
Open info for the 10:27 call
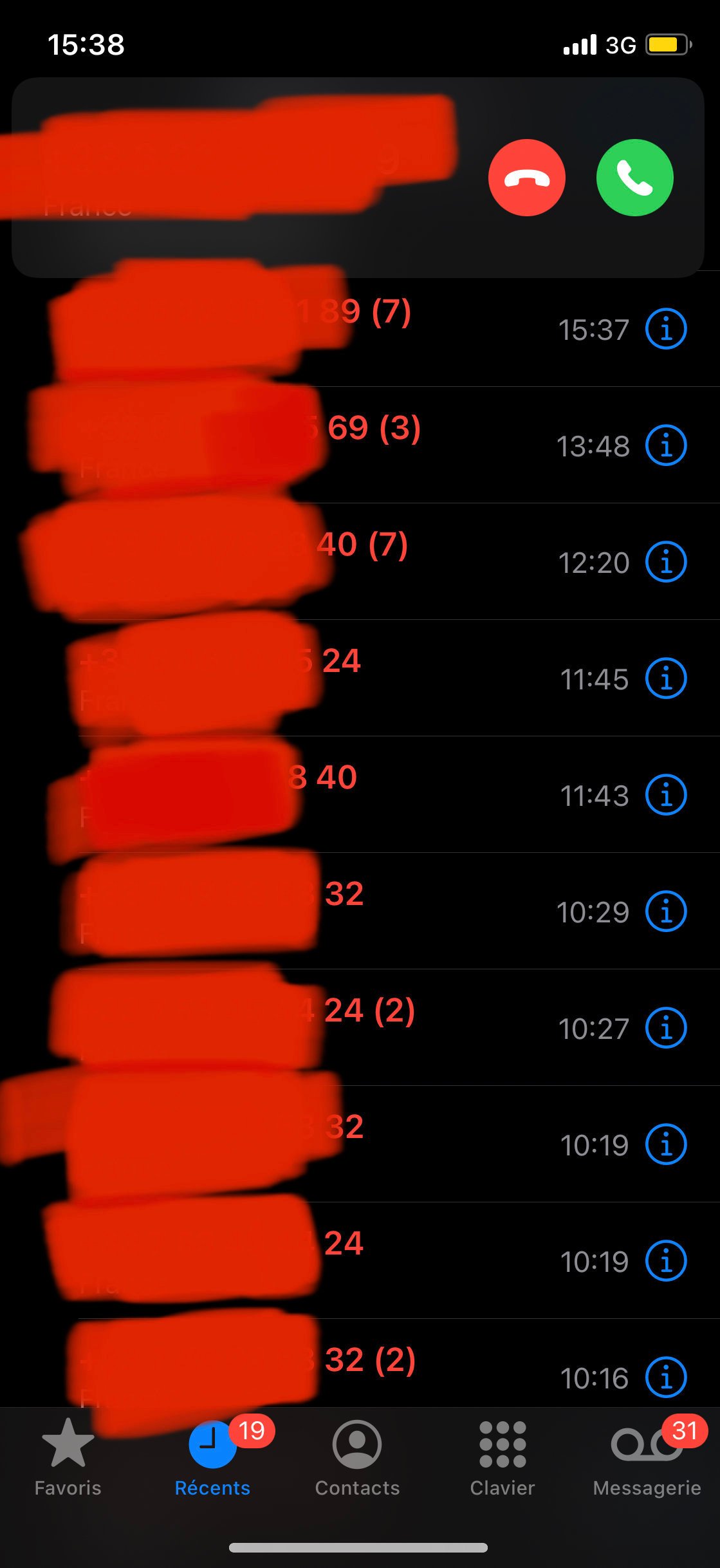pos(666,1028)
